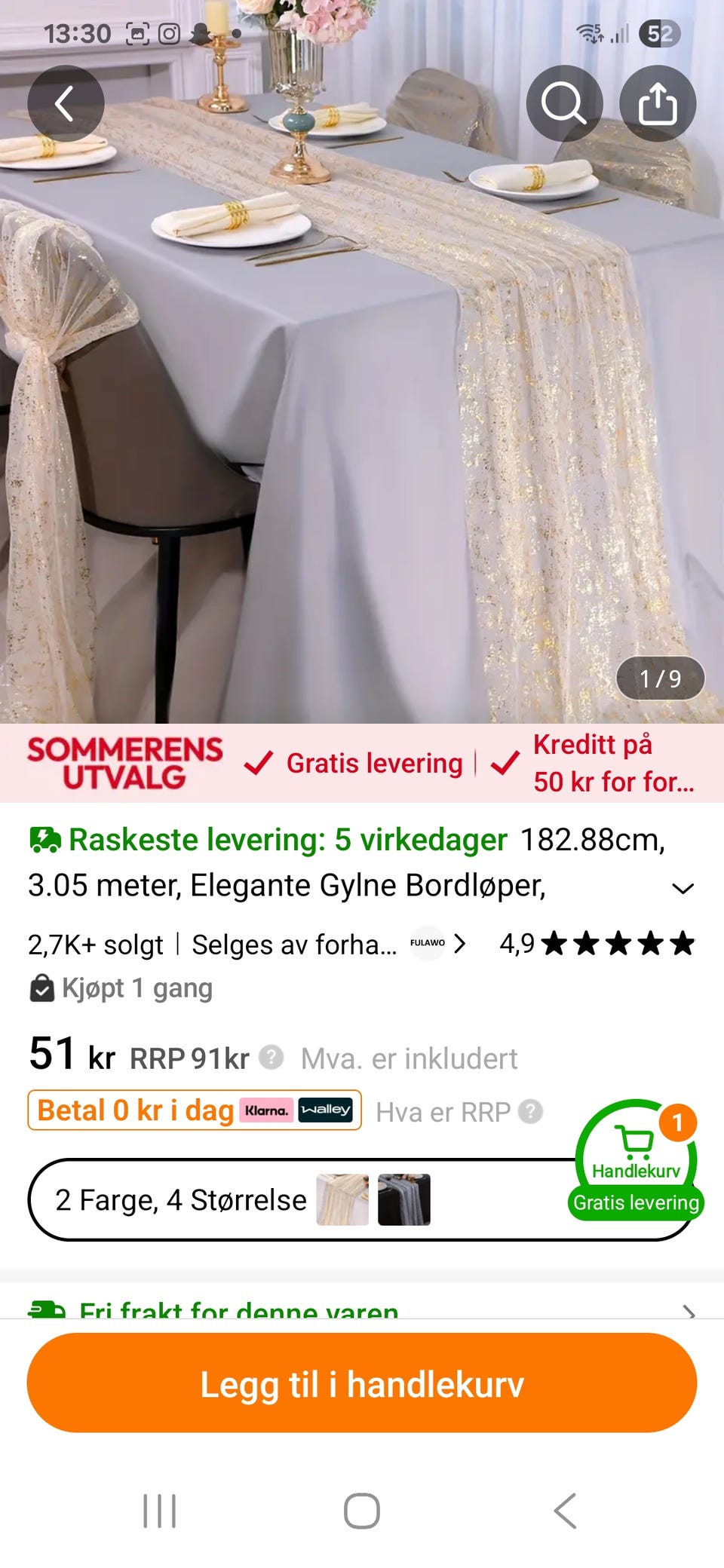This screenshot has height=1568, width=724.
Task: Expand the full product title
Action: coord(683,887)
